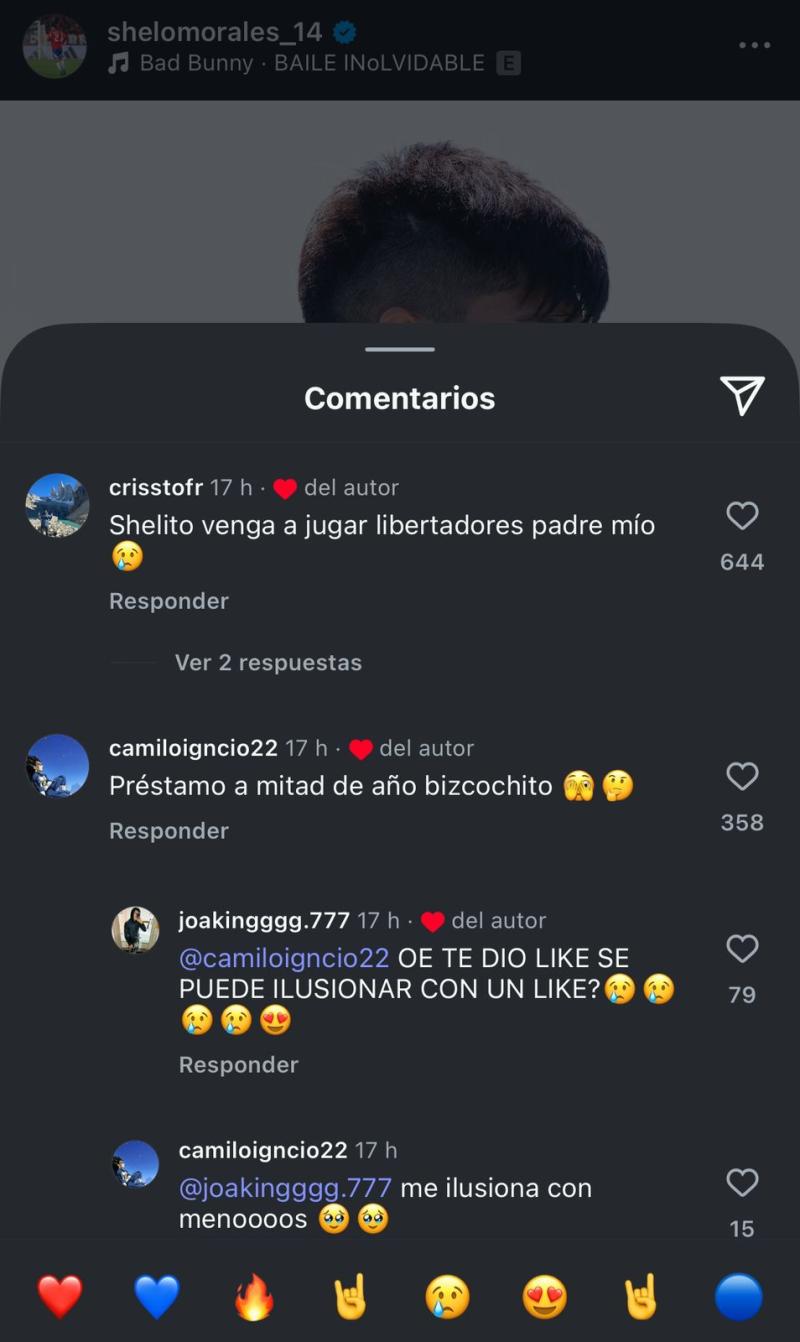Tap the explicit (E) badge on the song

508,62
